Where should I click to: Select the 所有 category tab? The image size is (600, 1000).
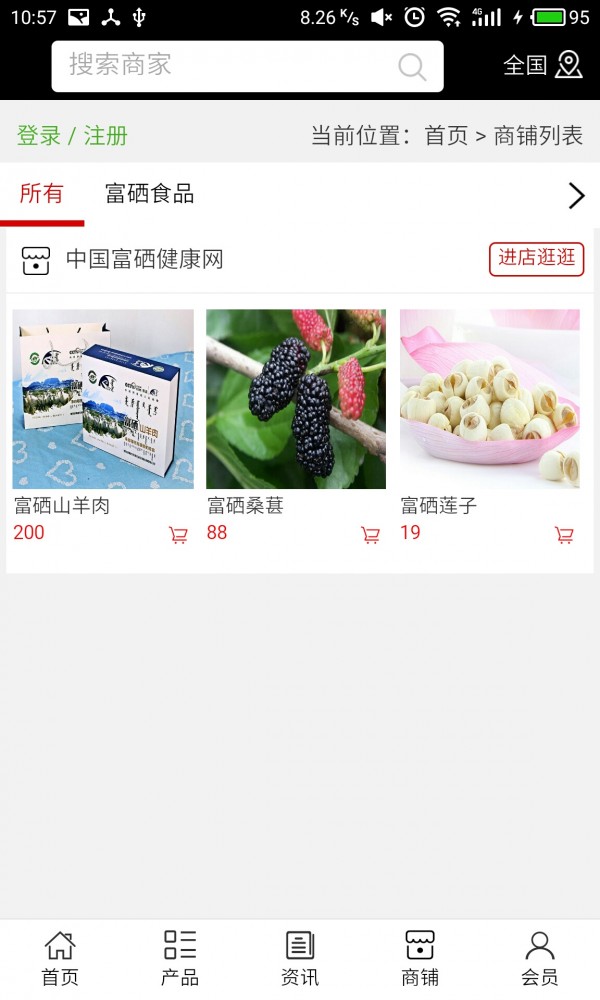point(42,194)
